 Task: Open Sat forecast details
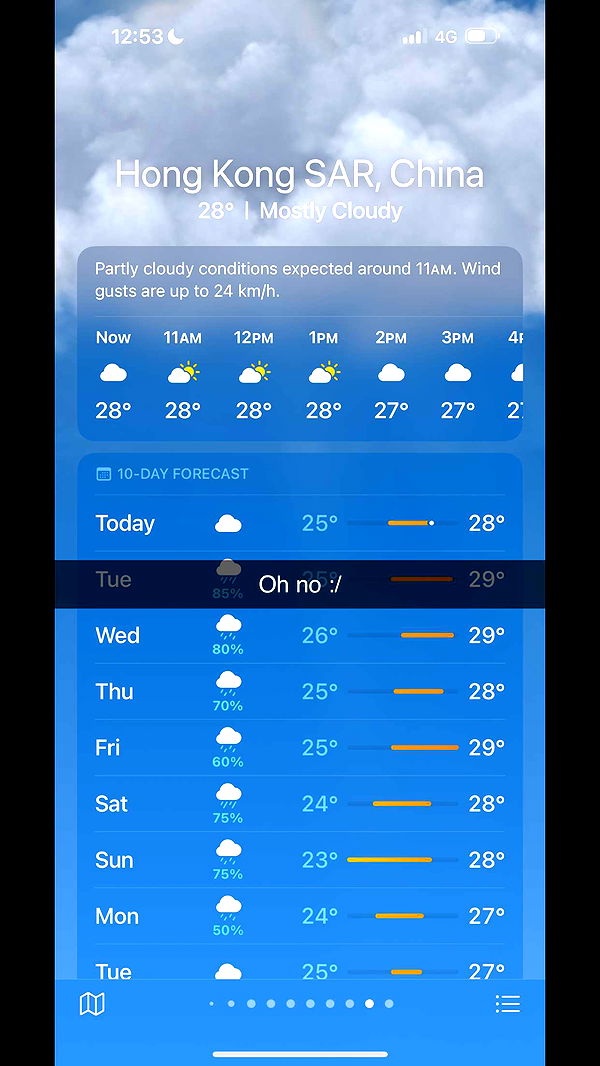300,804
